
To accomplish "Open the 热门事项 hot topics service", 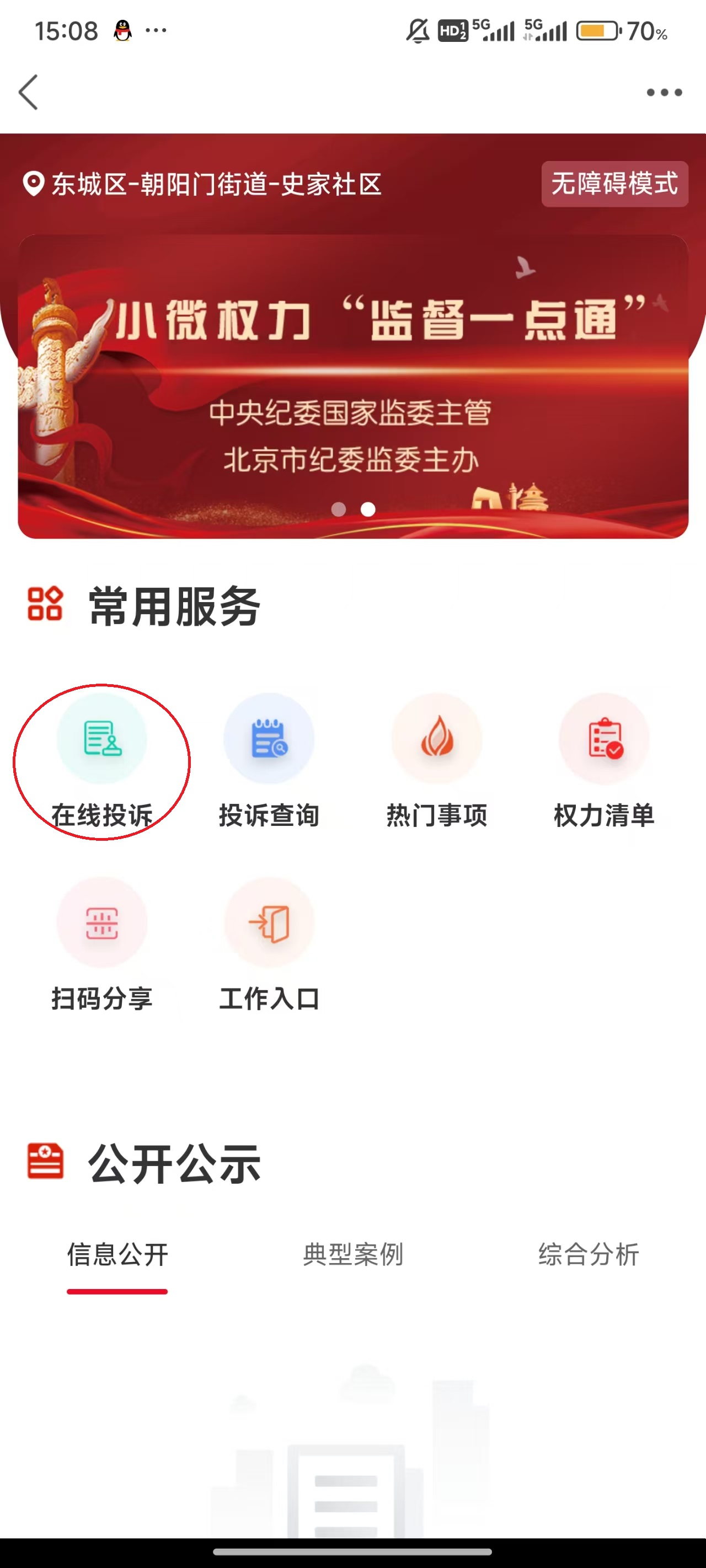I will [x=436, y=738].
